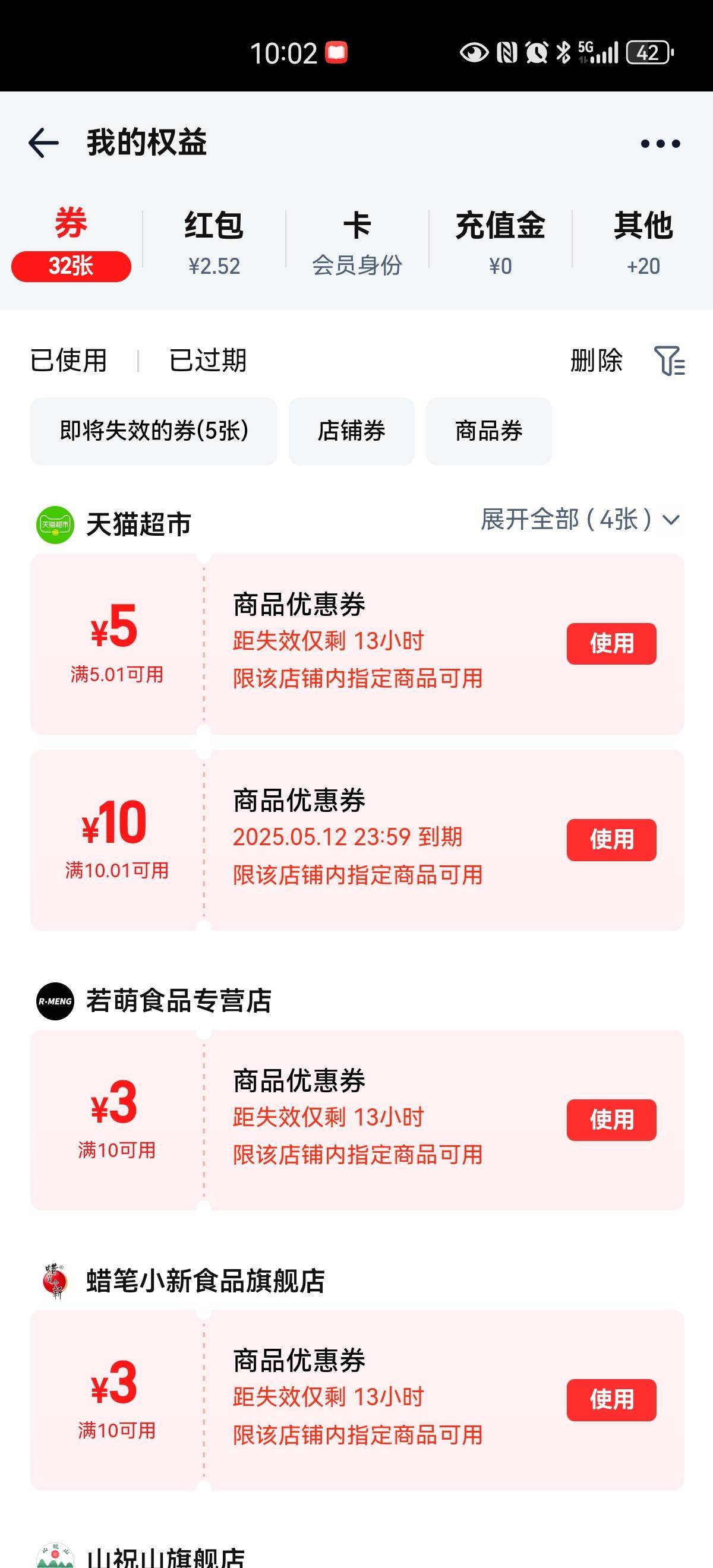Use the 若萌食品专营店 ¥3 coupon
The height and width of the screenshot is (1568, 713).
click(611, 1120)
